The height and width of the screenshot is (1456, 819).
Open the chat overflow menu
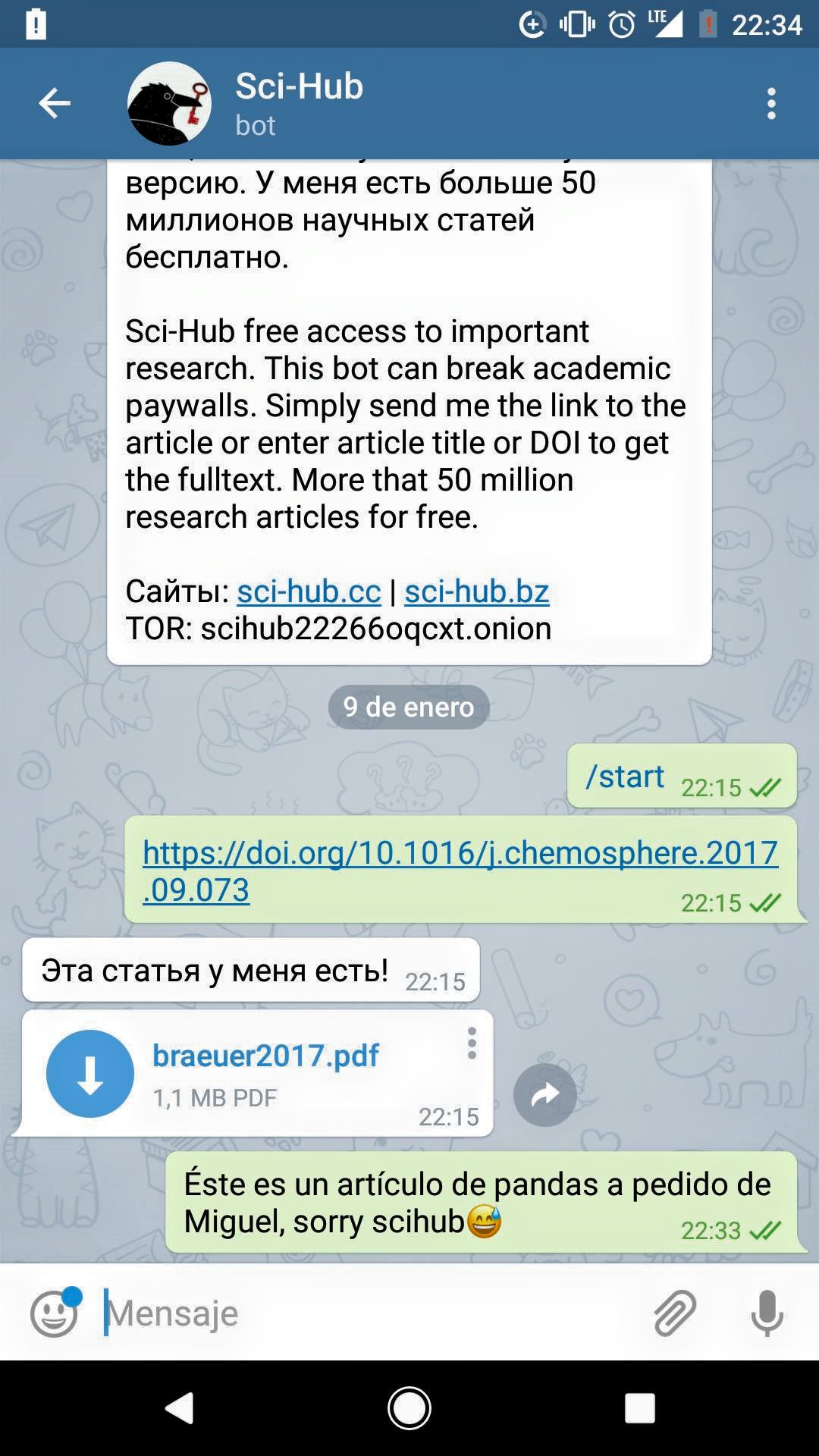pyautogui.click(x=771, y=103)
